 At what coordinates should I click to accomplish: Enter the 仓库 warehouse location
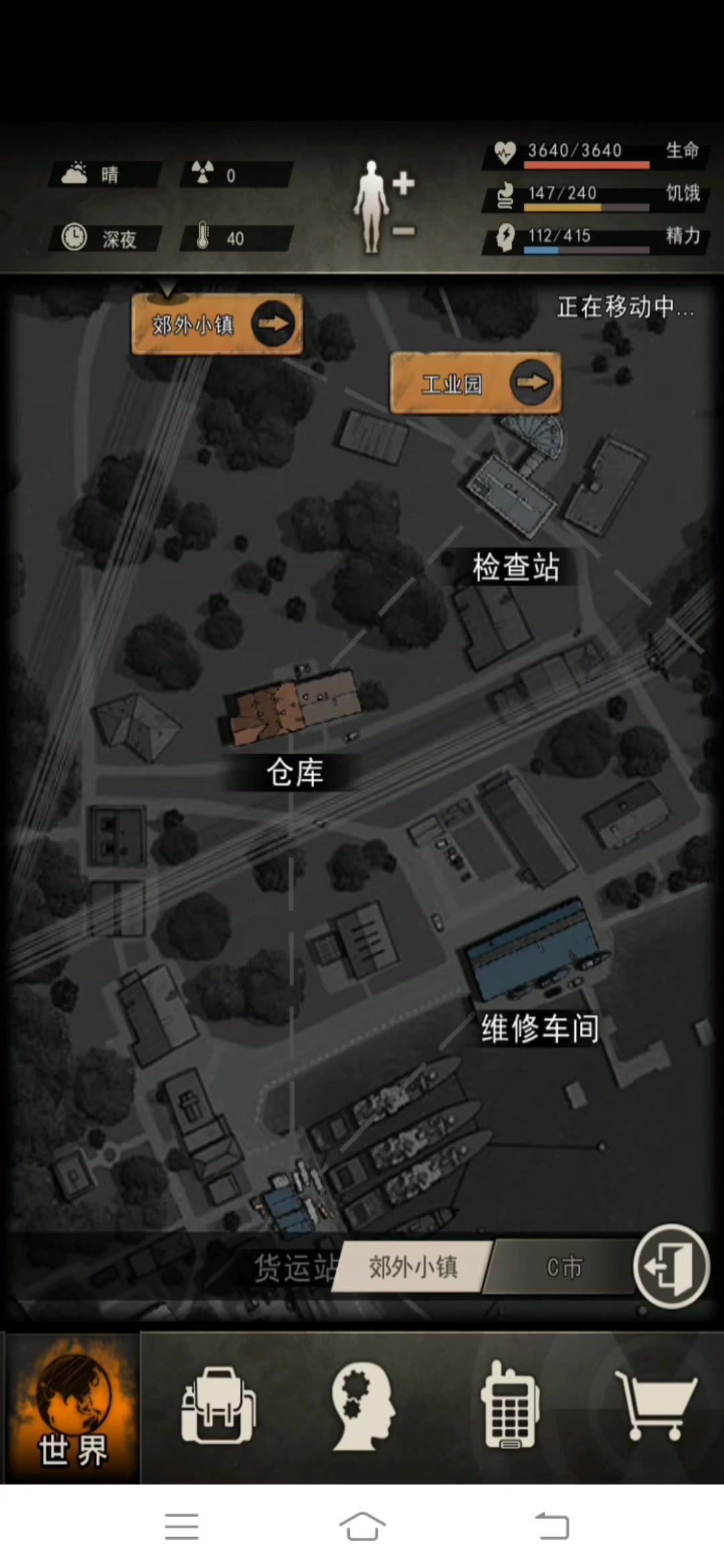tap(294, 772)
